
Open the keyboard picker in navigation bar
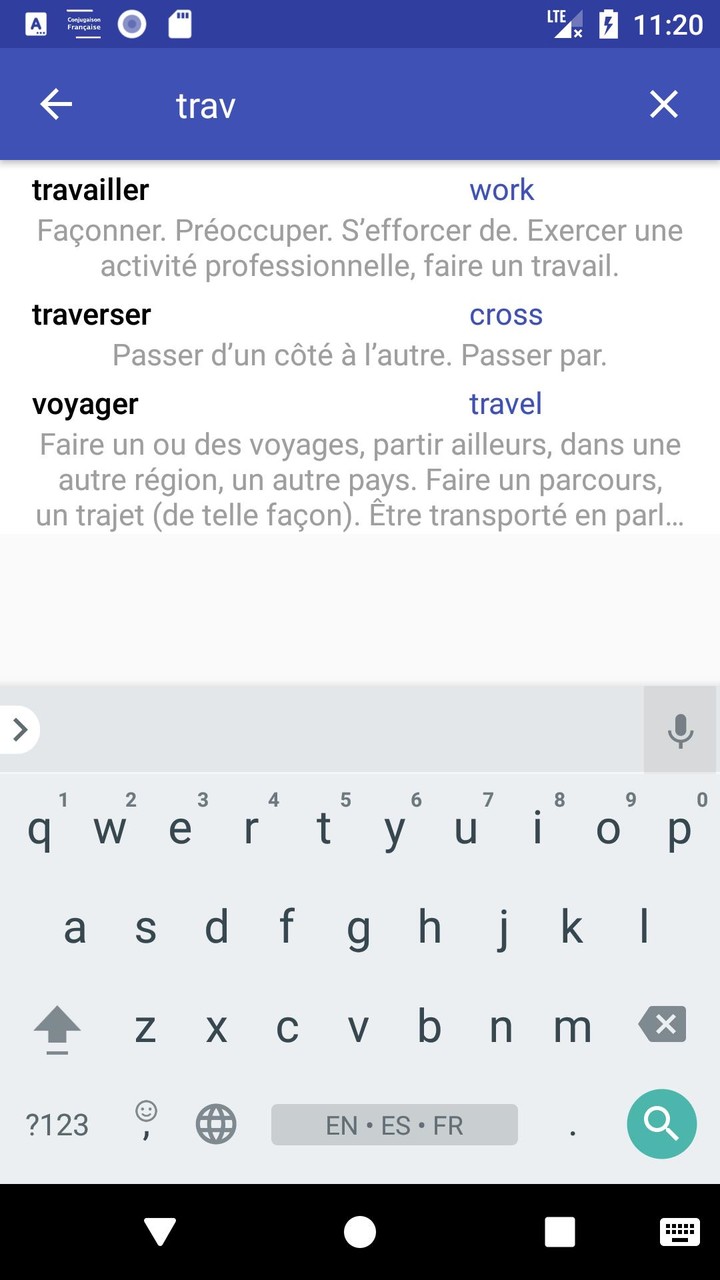tap(680, 1232)
